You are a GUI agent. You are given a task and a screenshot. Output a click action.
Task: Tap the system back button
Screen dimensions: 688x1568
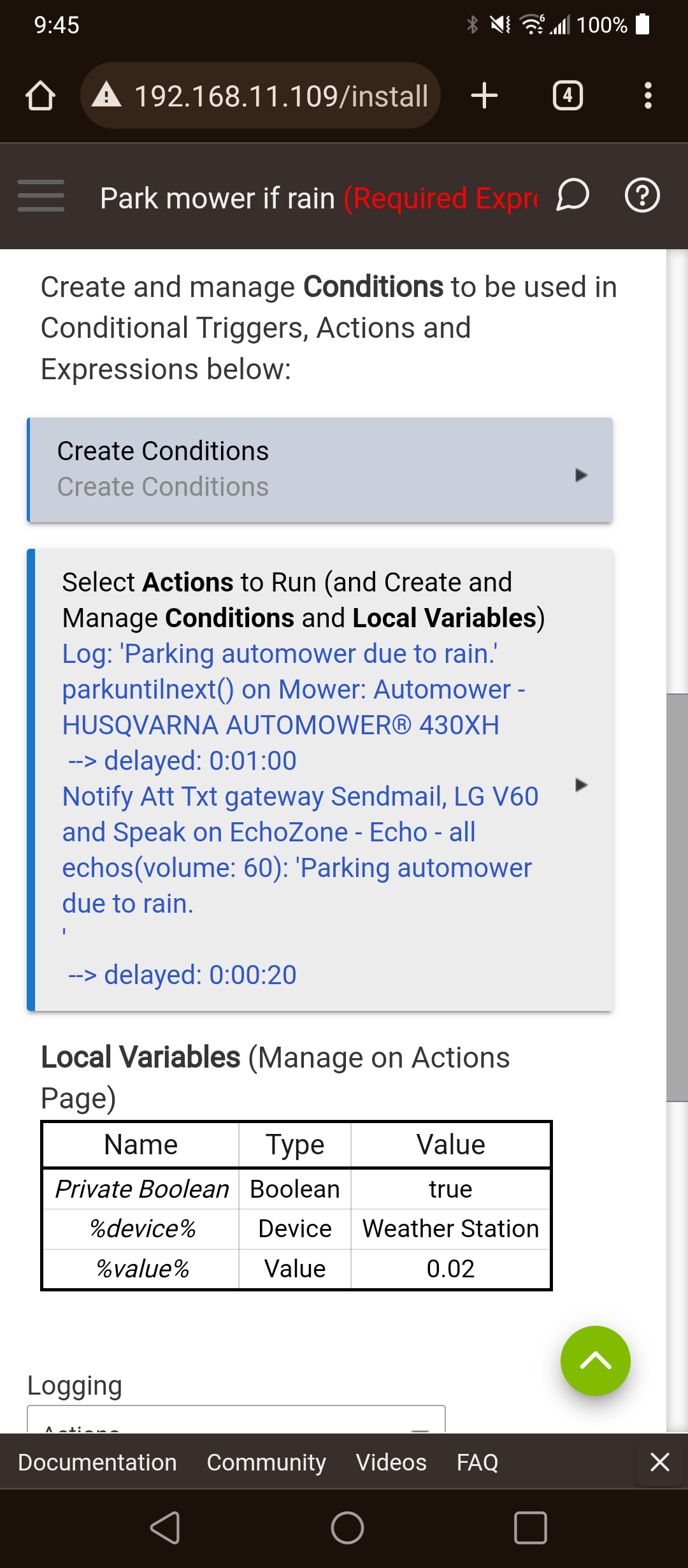165,1528
